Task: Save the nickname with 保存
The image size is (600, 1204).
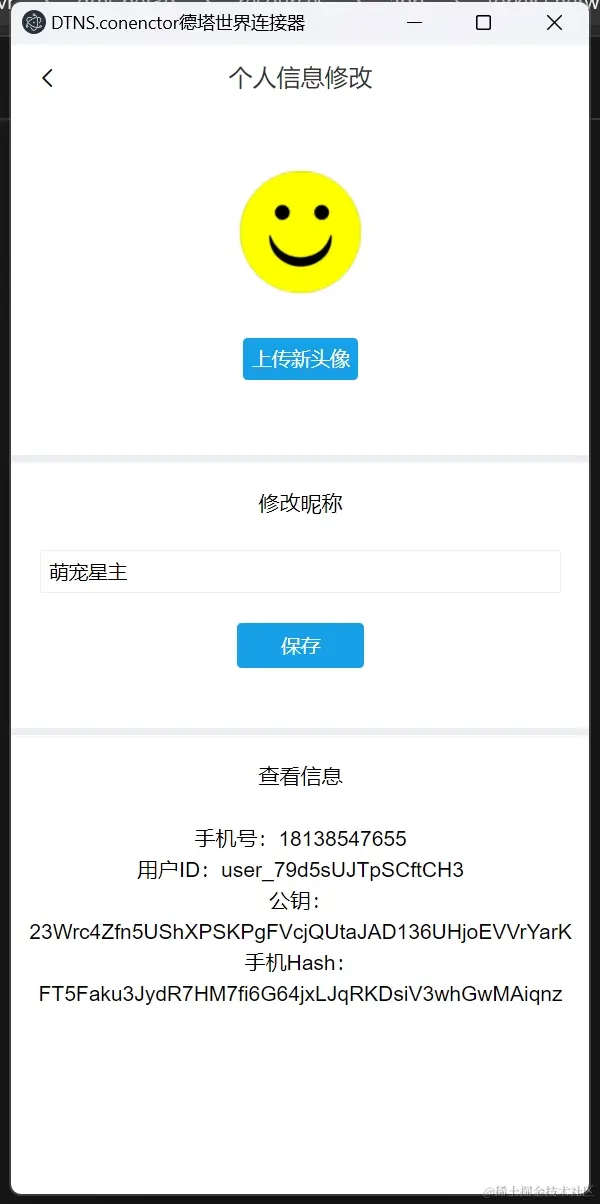Action: [300, 645]
